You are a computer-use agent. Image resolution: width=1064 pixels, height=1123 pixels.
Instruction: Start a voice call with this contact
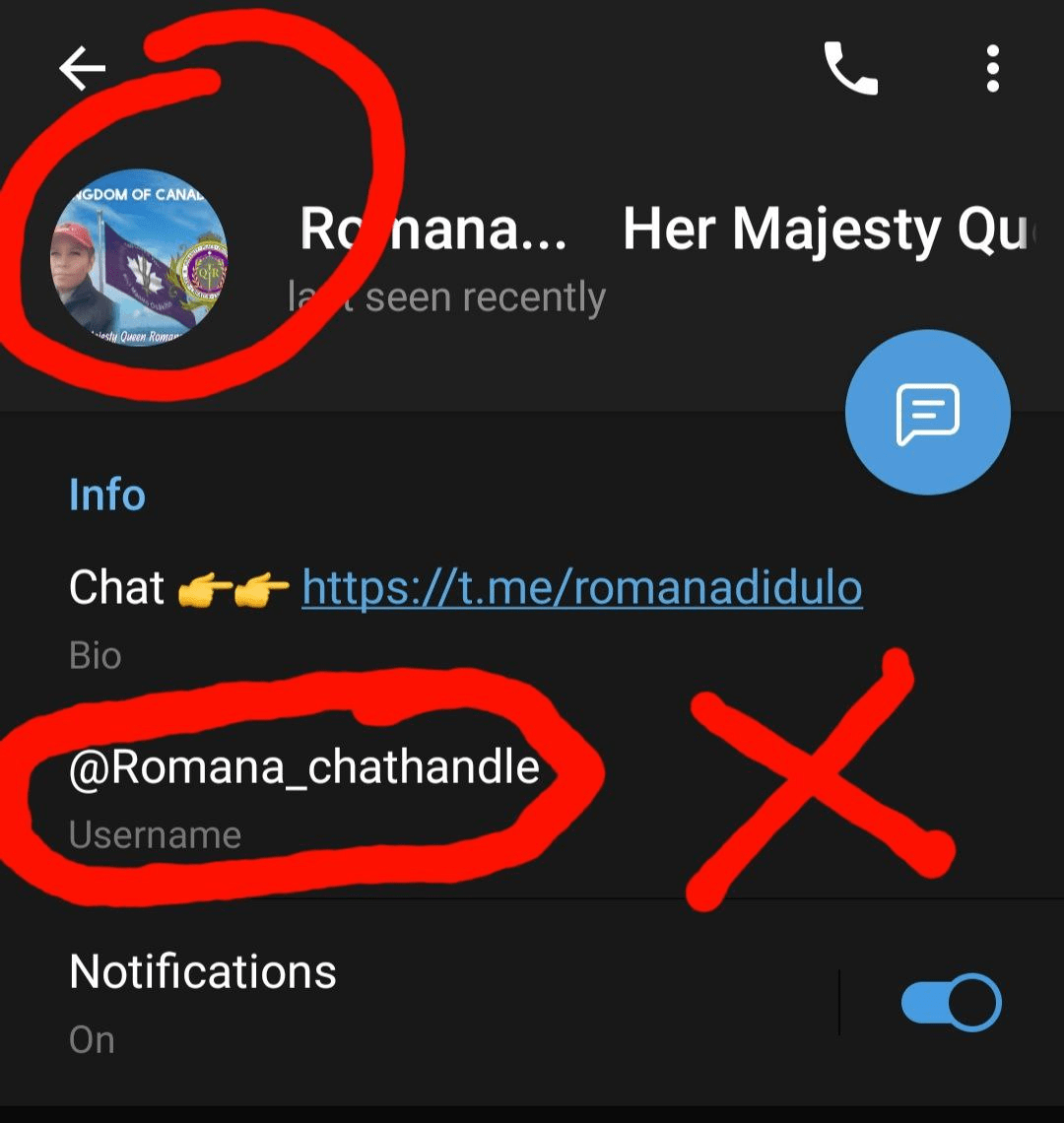pyautogui.click(x=850, y=69)
